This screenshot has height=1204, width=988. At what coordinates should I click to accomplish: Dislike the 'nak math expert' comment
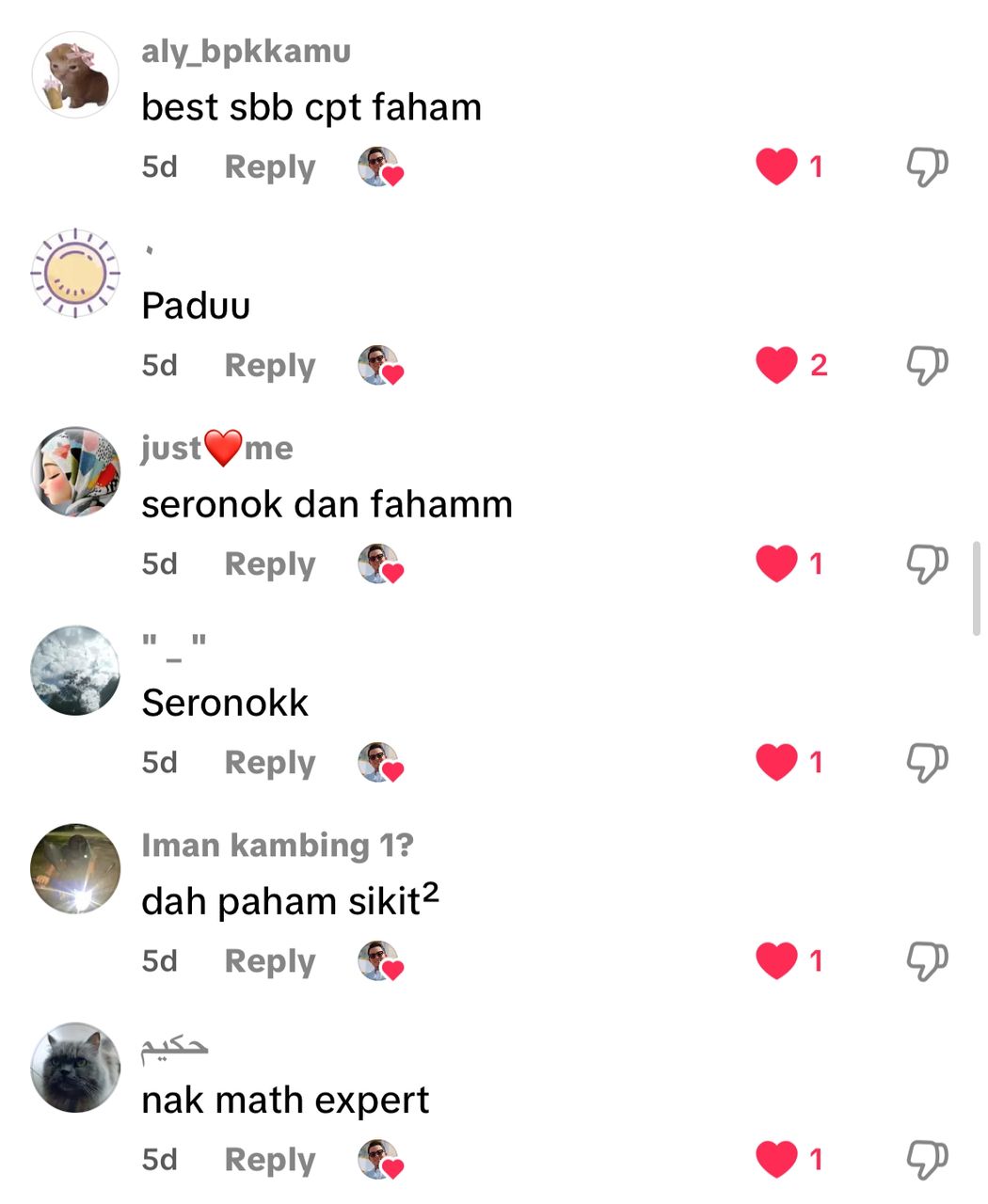click(926, 1159)
